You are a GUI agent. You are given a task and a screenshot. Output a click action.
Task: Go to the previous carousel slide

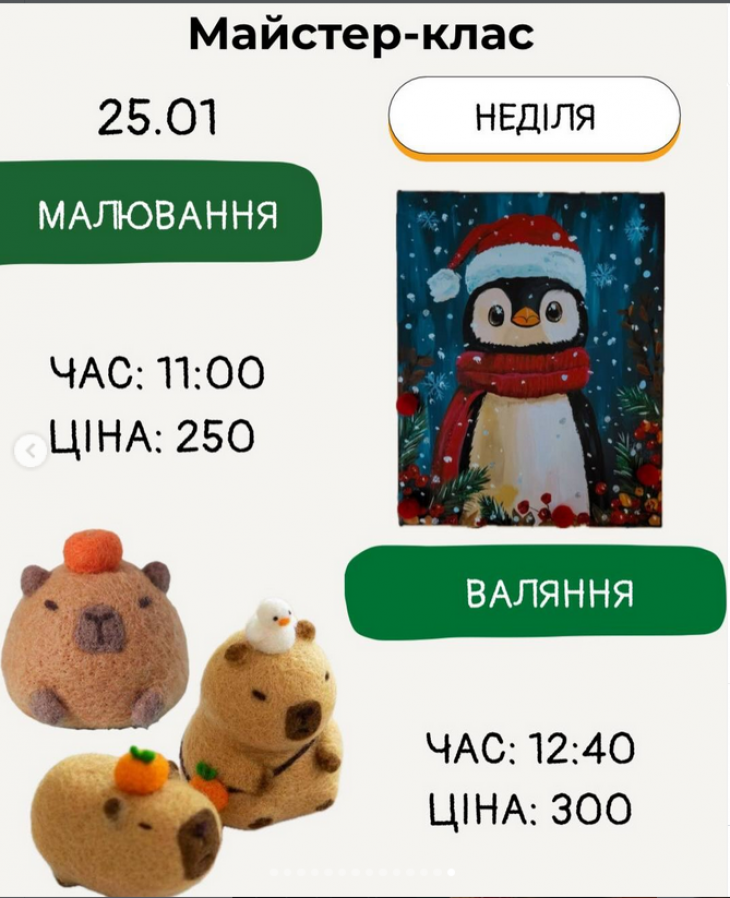(31, 453)
